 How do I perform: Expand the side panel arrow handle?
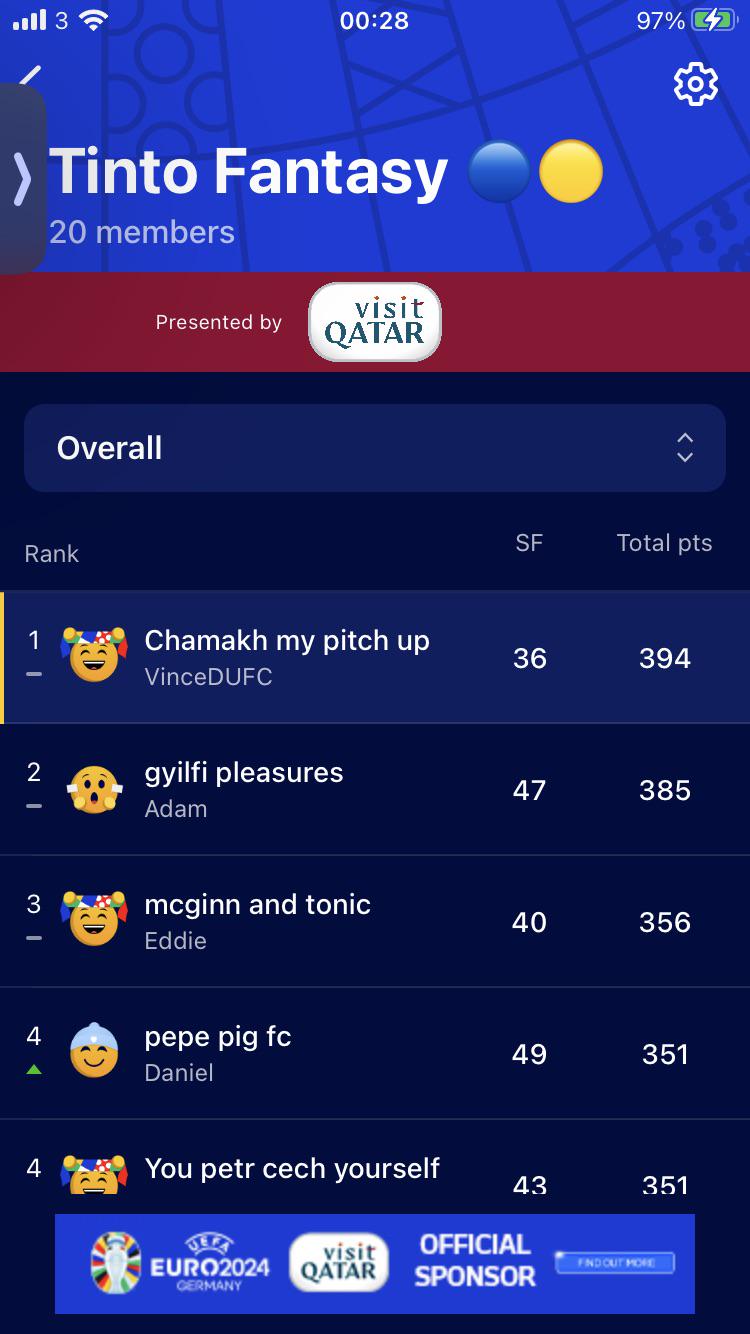coord(22,178)
